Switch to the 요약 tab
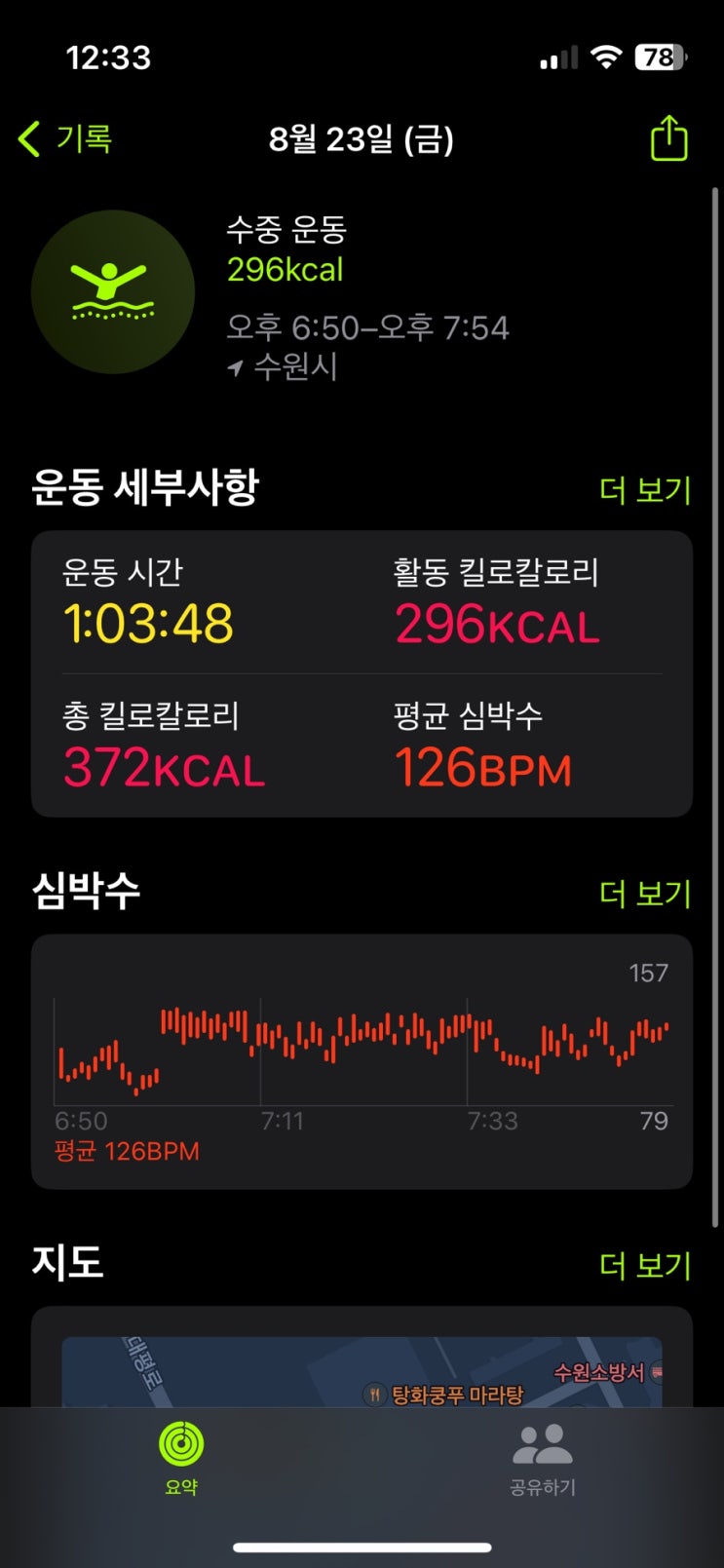Screen dimensions: 724x1568 coord(181,1457)
